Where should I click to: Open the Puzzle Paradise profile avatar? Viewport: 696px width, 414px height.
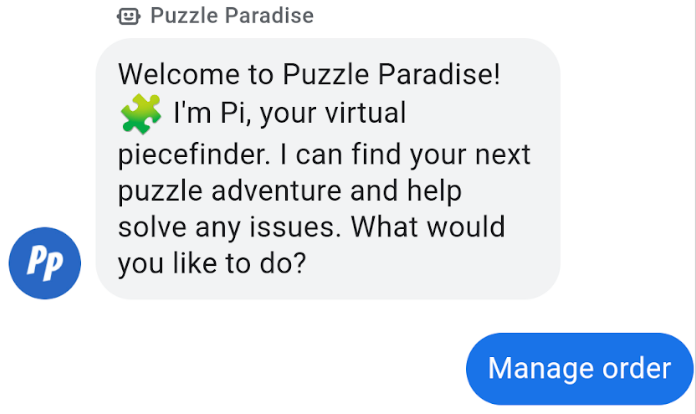pos(44,263)
